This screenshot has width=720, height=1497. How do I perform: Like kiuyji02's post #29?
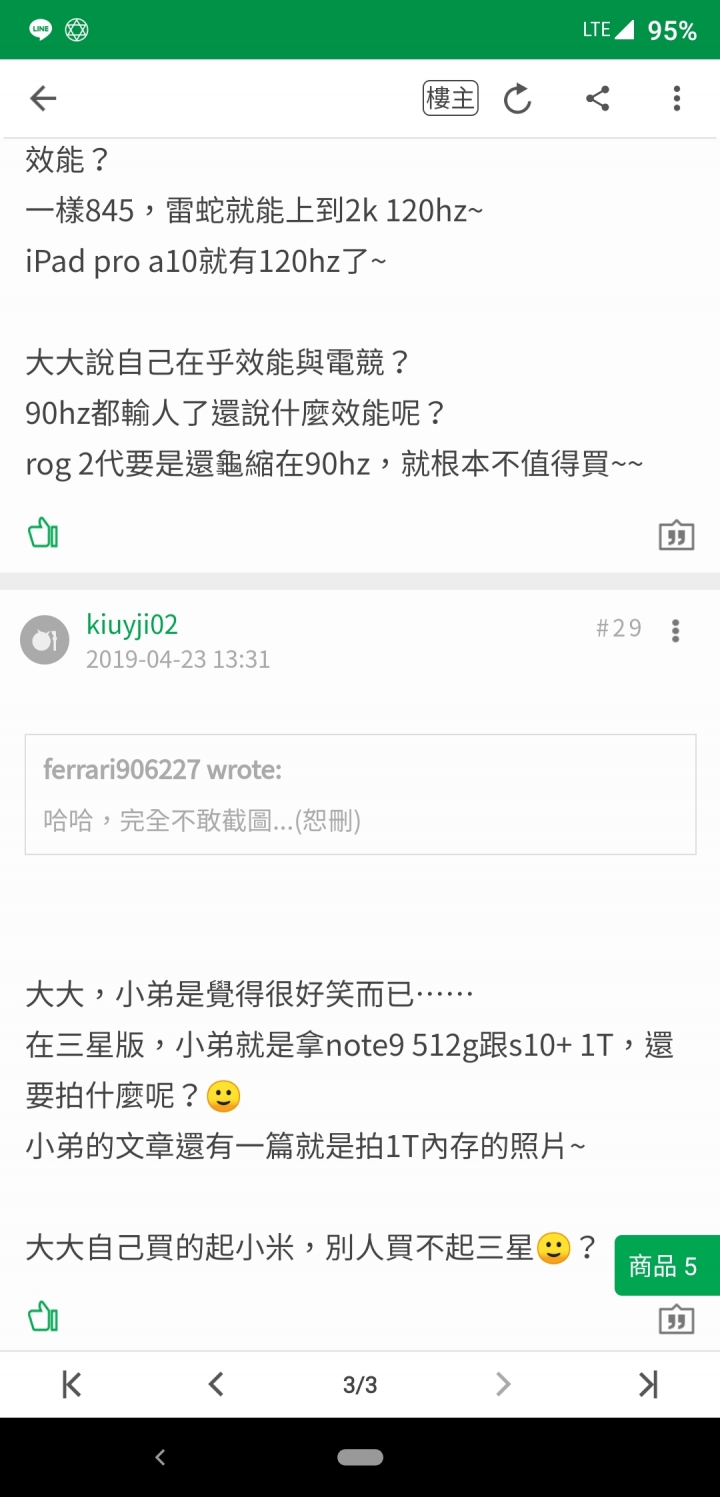coord(43,1316)
